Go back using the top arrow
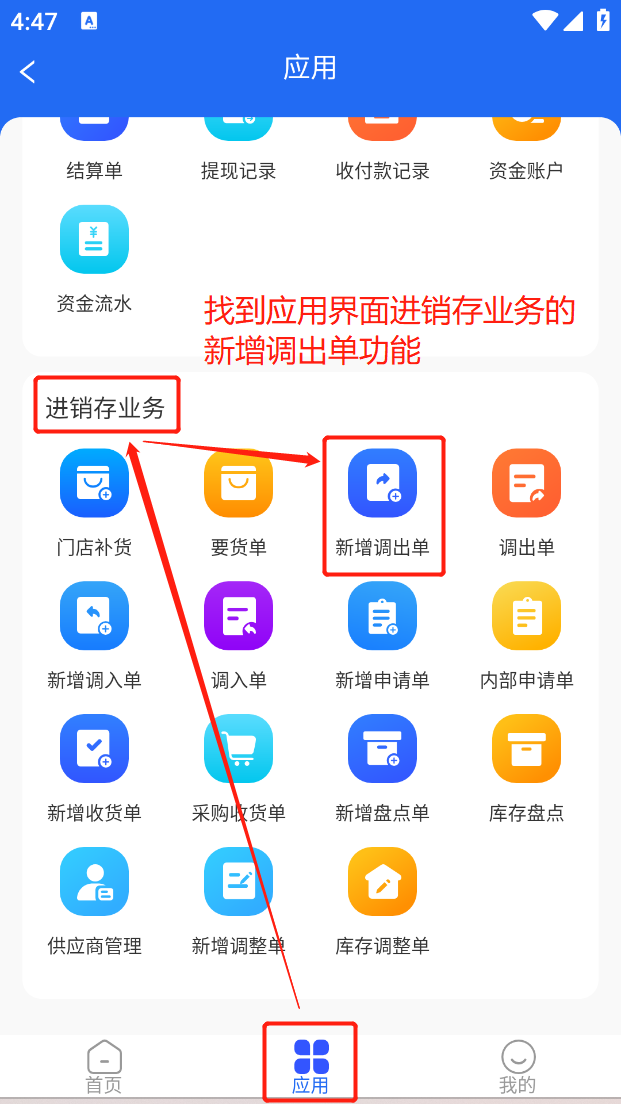The image size is (621, 1104). [x=28, y=71]
